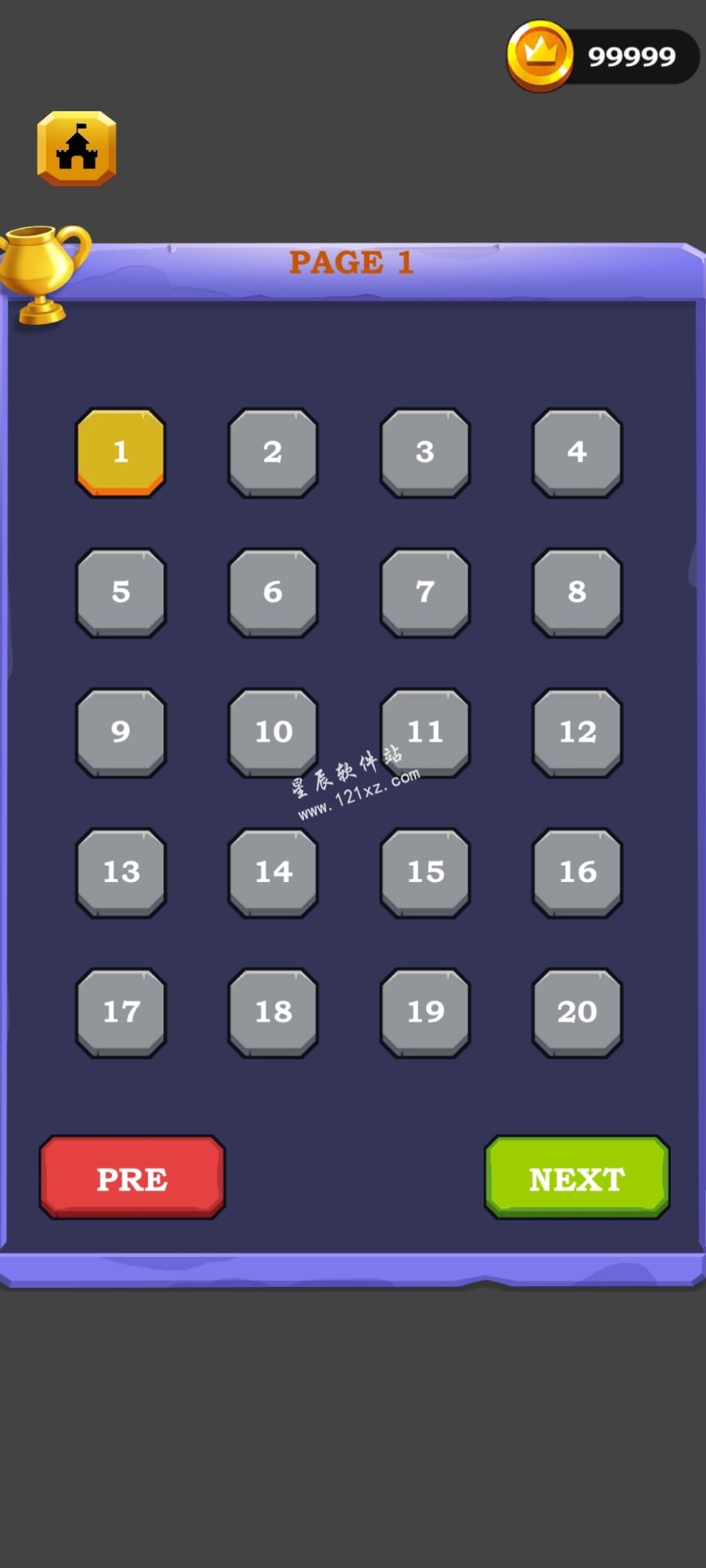Open level 20
This screenshot has height=1568, width=706.
[x=577, y=1012]
